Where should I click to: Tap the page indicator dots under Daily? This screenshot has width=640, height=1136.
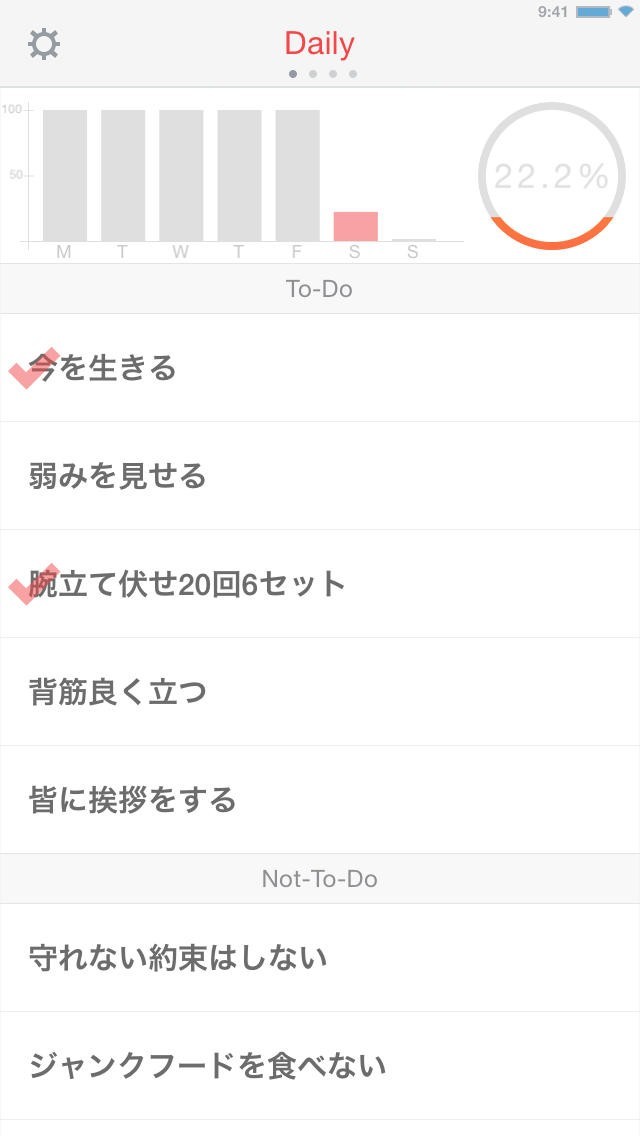point(322,74)
